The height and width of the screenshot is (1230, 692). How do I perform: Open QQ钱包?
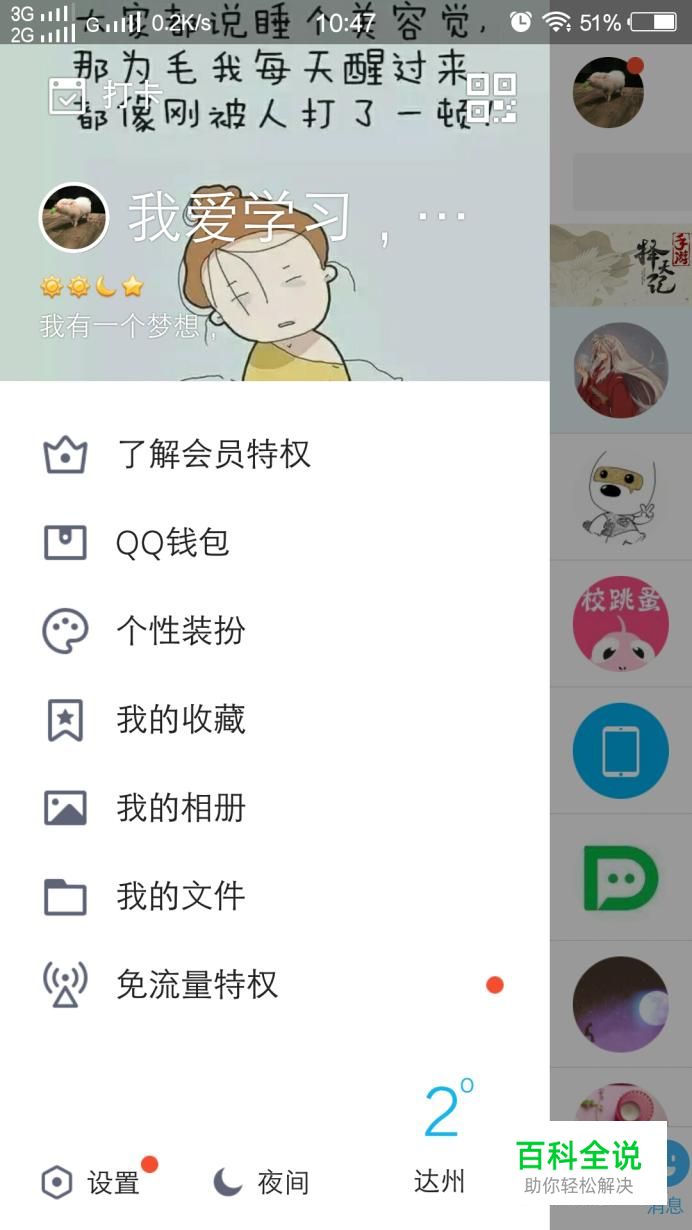tap(172, 543)
